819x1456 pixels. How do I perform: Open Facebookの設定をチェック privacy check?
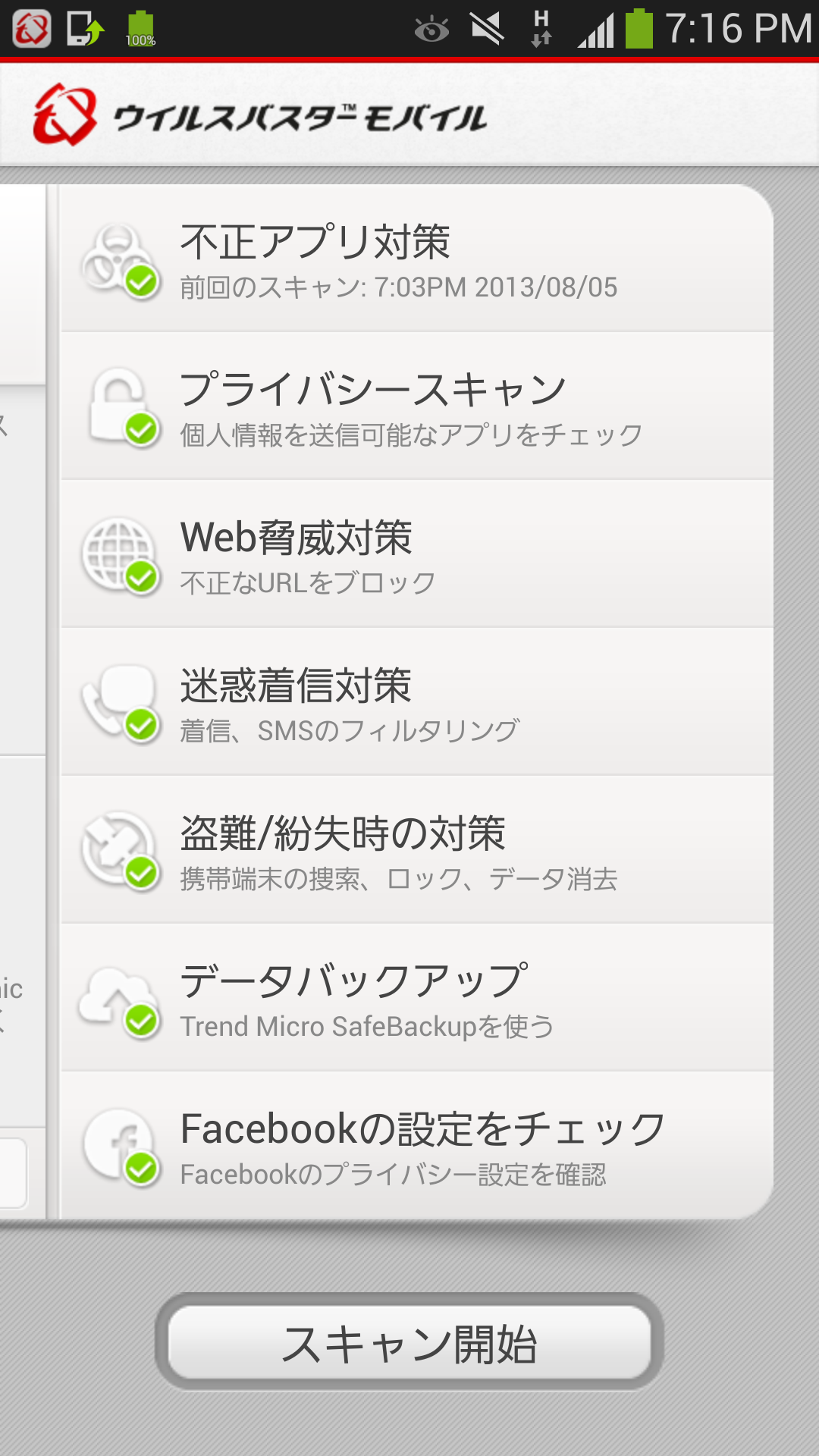416,1146
